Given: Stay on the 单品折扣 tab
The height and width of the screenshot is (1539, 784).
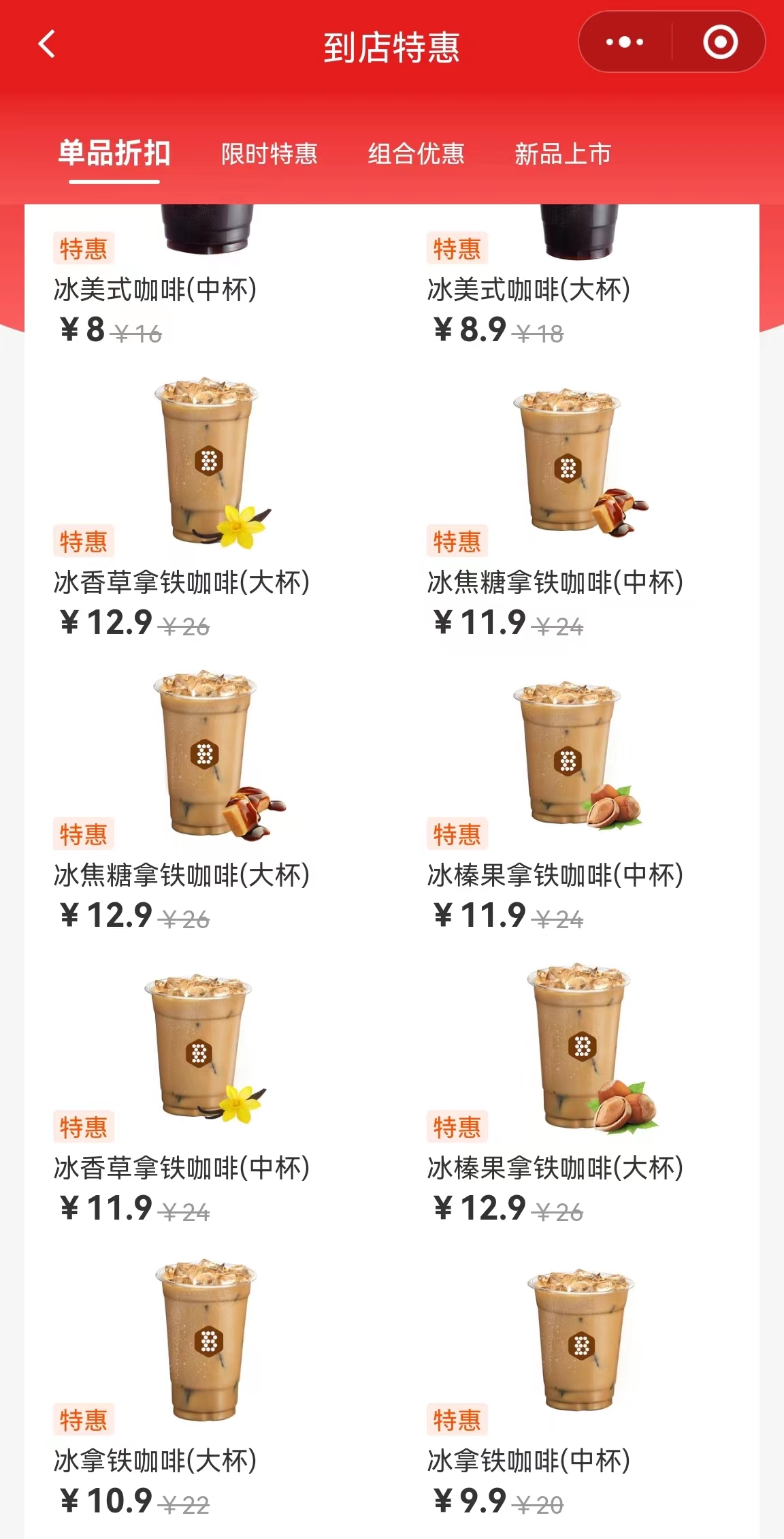Looking at the screenshot, I should 111,155.
